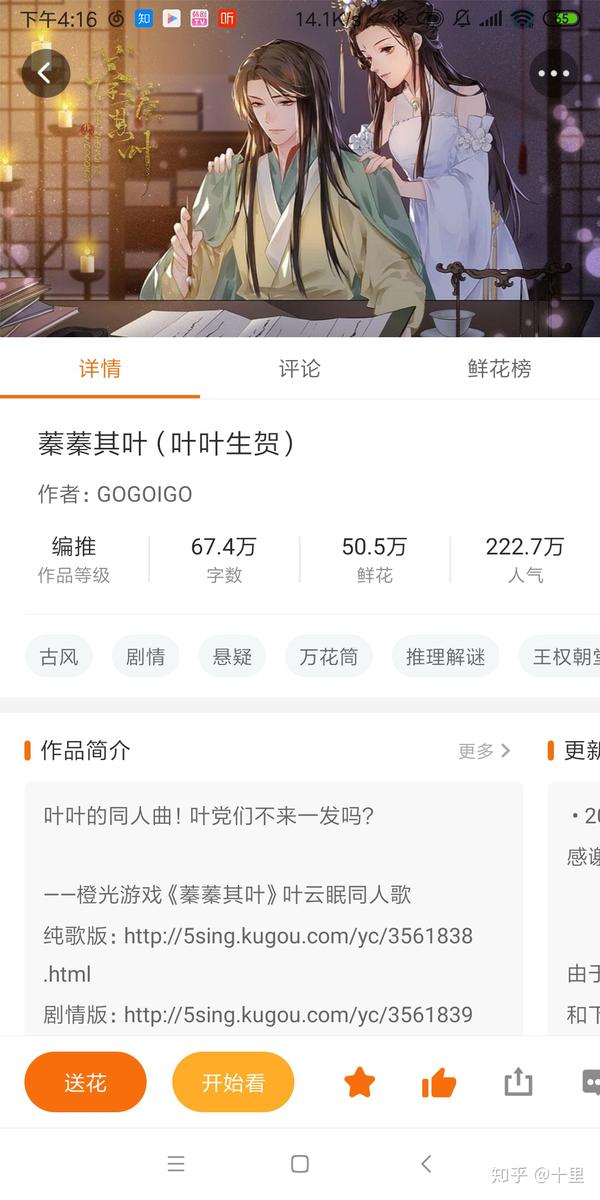Screen dimensions: 600x1200
Task: Switch to the 鲜花榜 tab
Action: point(500,368)
